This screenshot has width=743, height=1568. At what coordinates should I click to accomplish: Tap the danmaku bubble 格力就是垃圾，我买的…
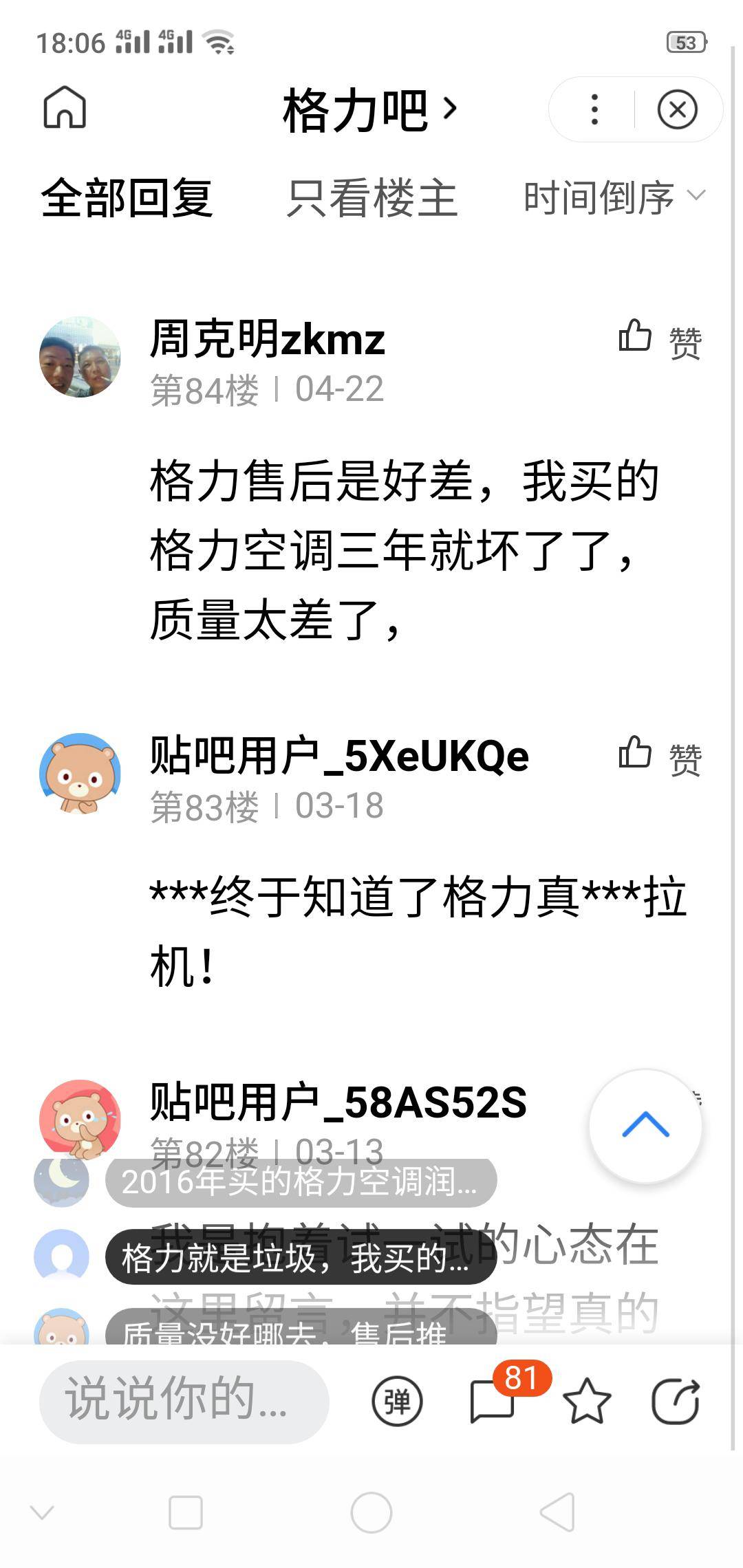(x=301, y=1258)
